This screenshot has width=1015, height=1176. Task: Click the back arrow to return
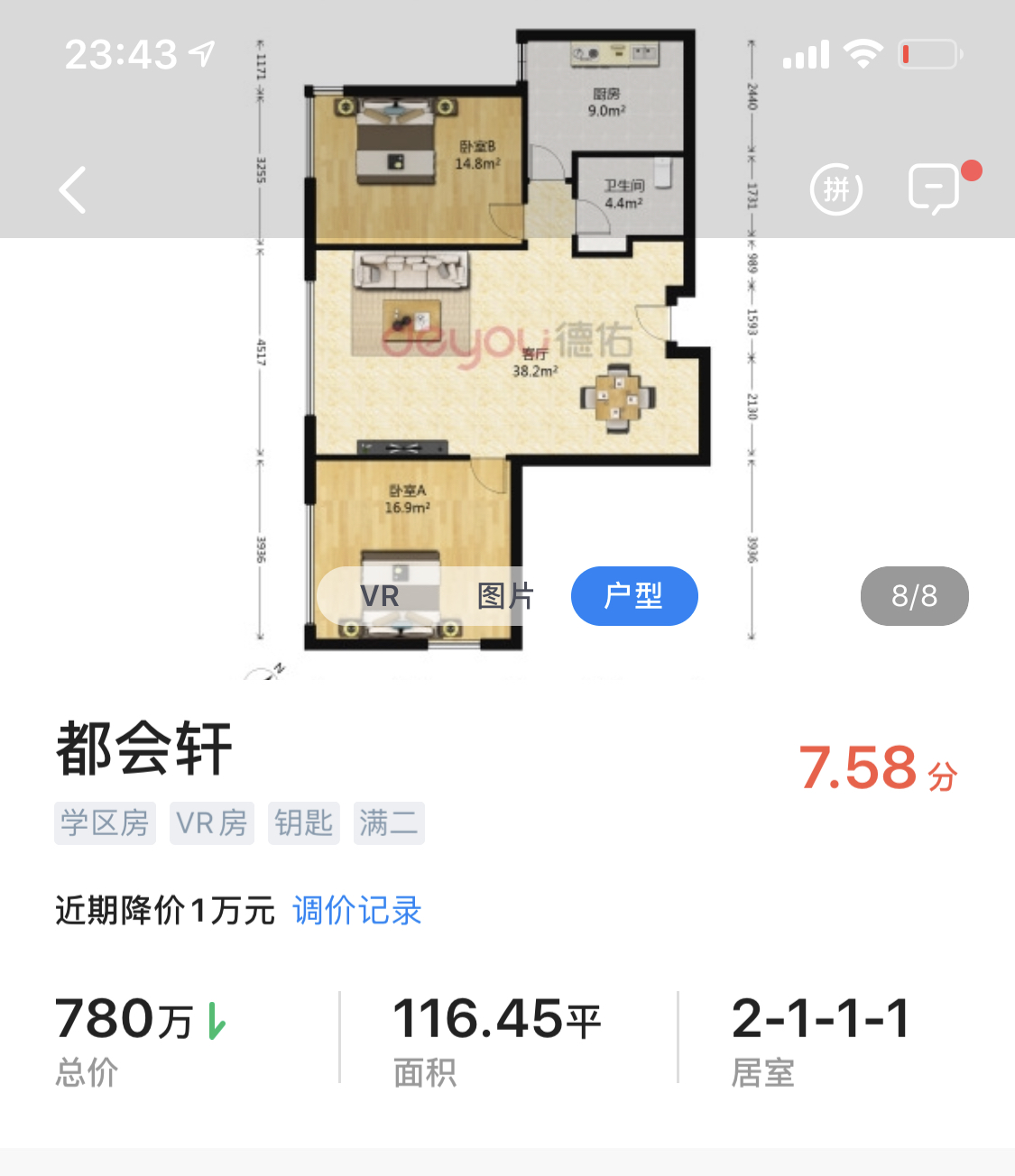[x=72, y=190]
